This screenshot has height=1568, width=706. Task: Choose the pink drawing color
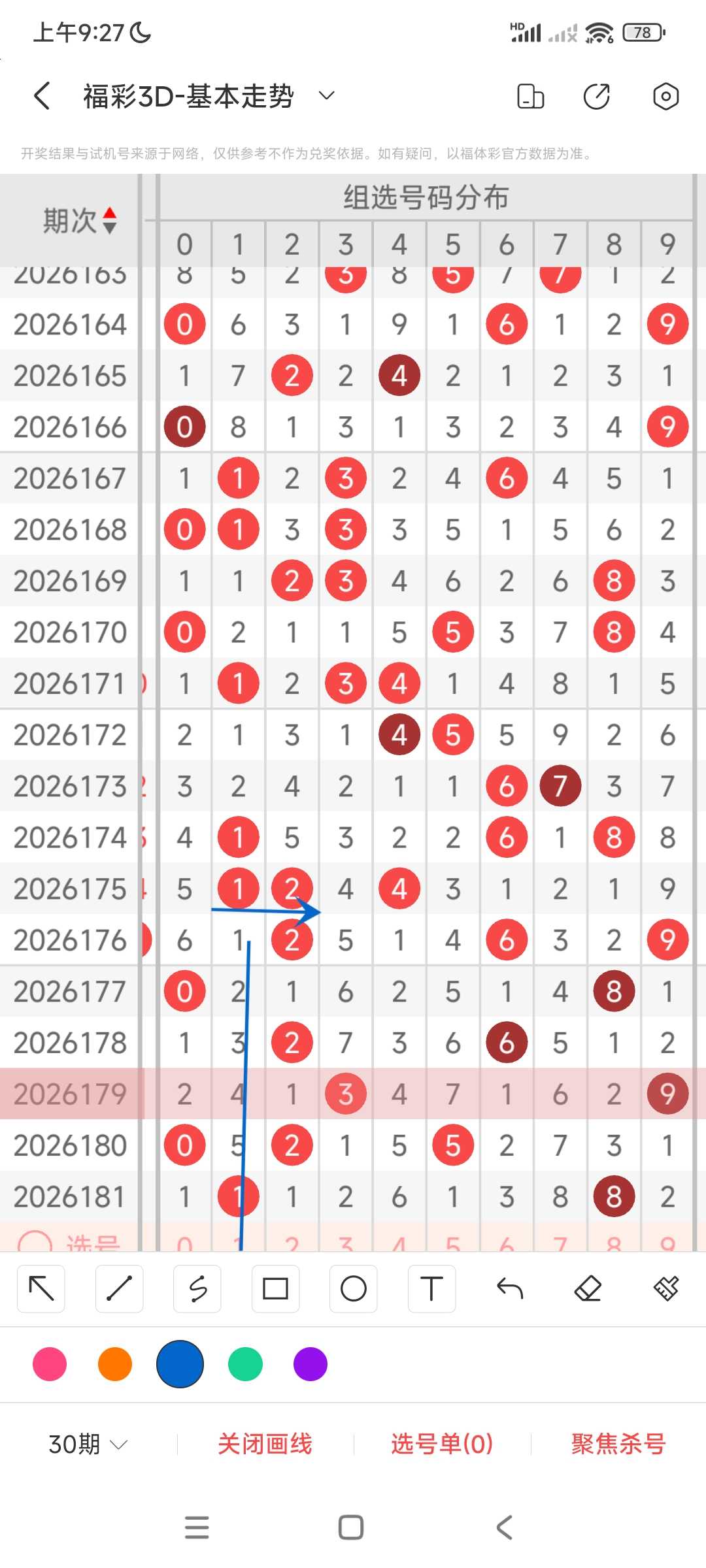[50, 1364]
